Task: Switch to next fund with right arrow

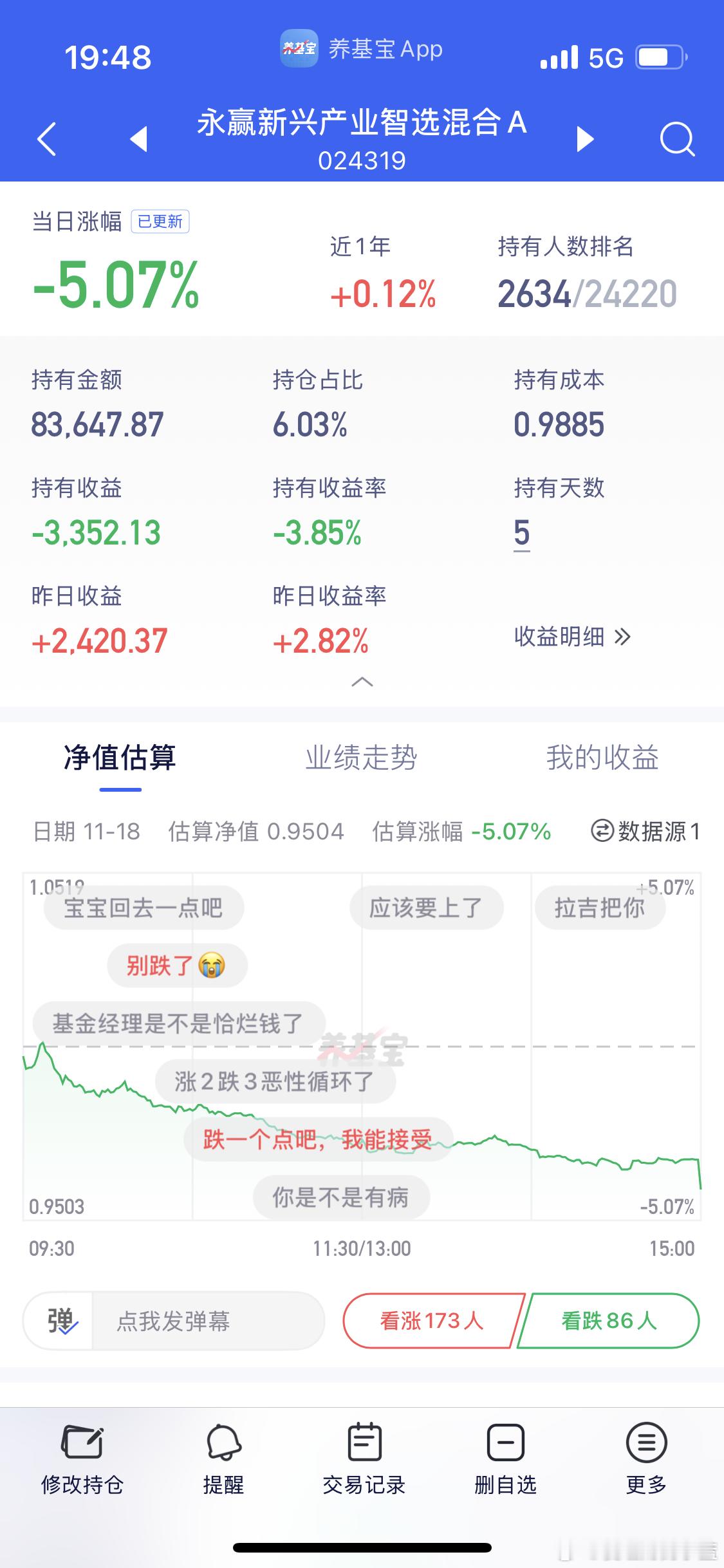Action: click(x=584, y=138)
